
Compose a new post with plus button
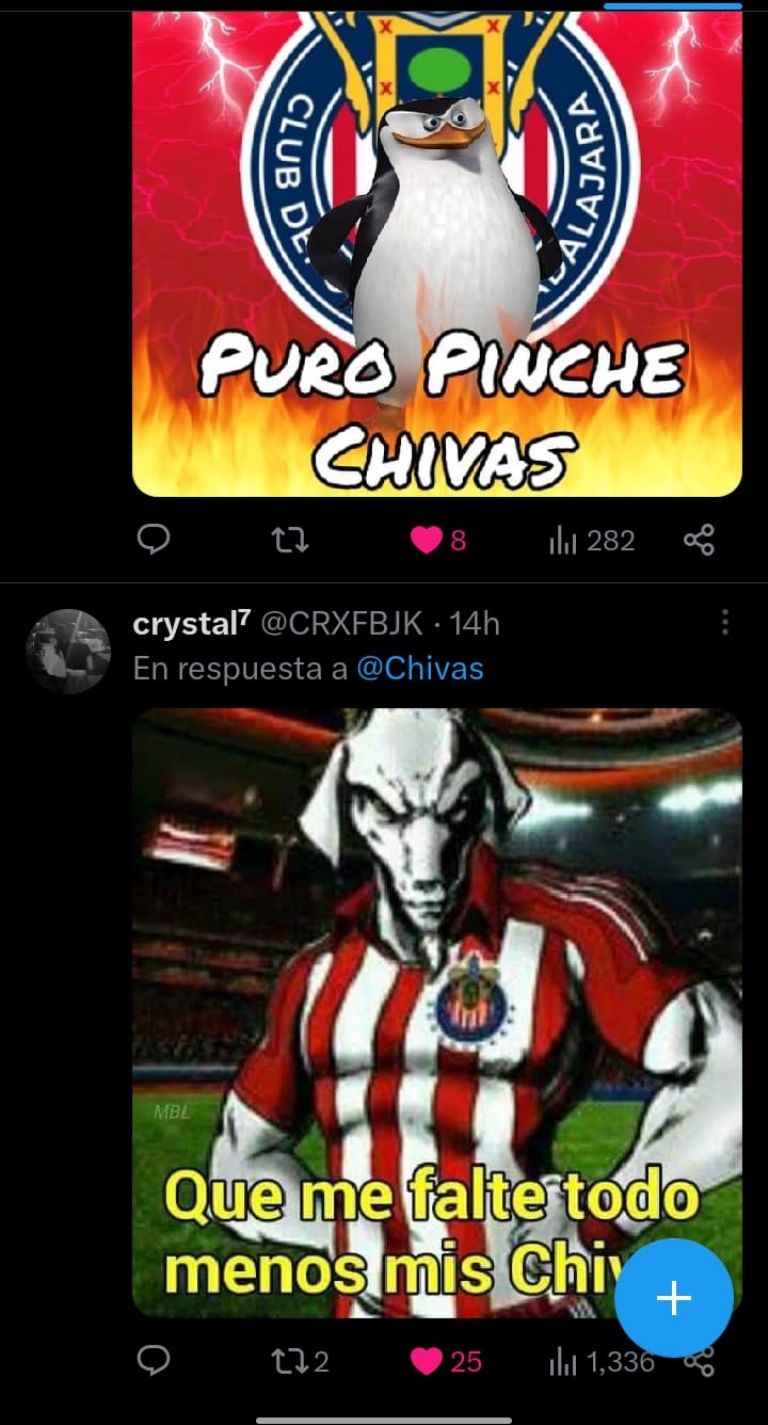click(673, 1298)
